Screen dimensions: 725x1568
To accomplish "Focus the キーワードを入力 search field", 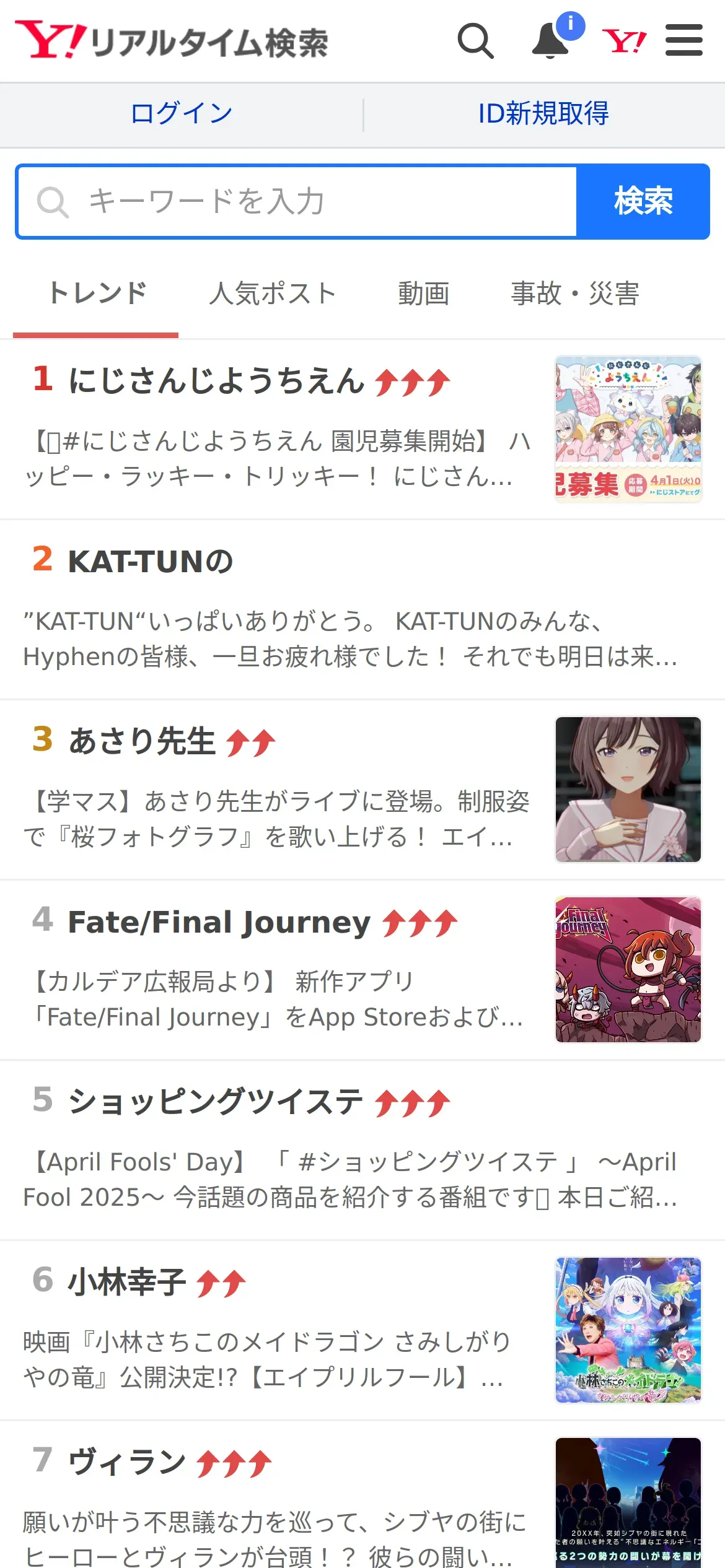I will click(x=297, y=201).
